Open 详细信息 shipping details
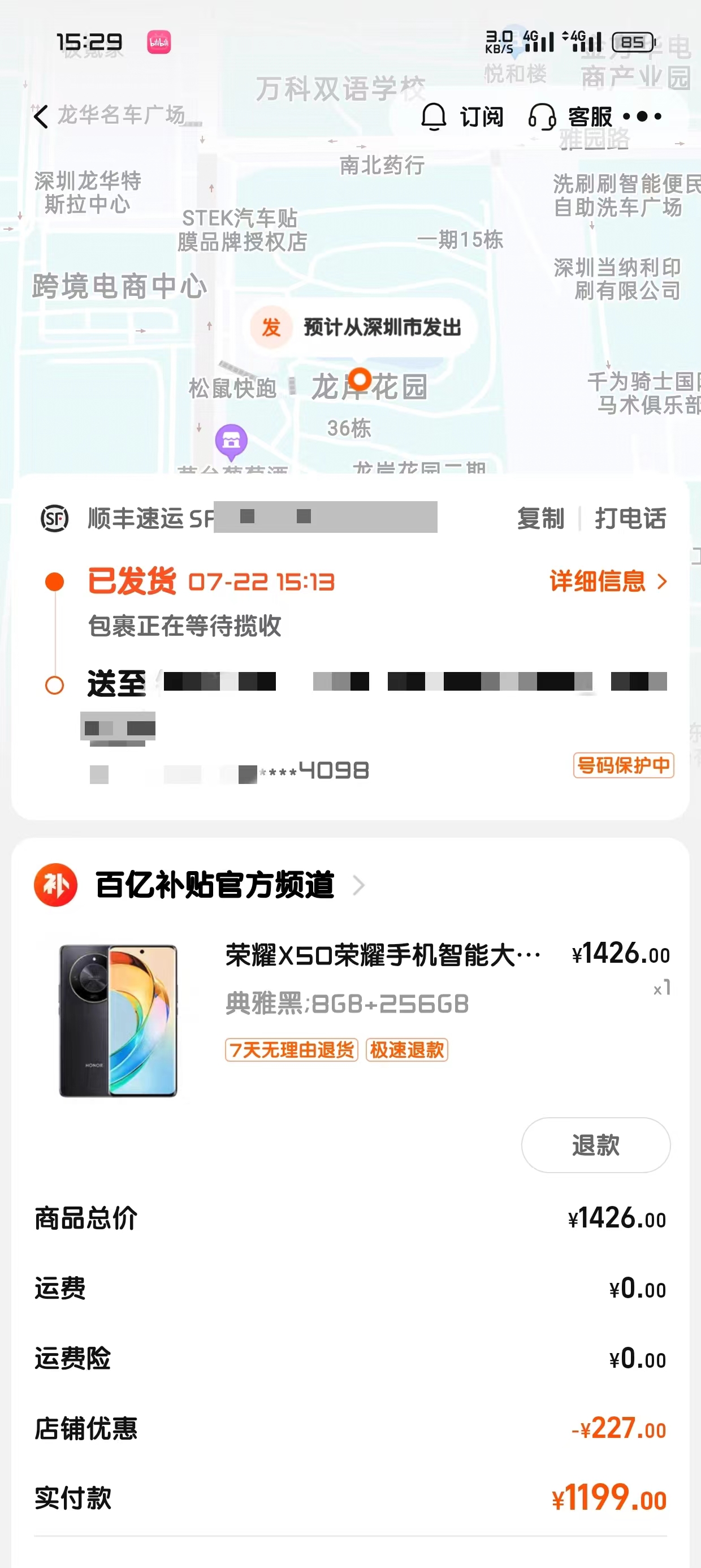The height and width of the screenshot is (1568, 701). pyautogui.click(x=608, y=581)
